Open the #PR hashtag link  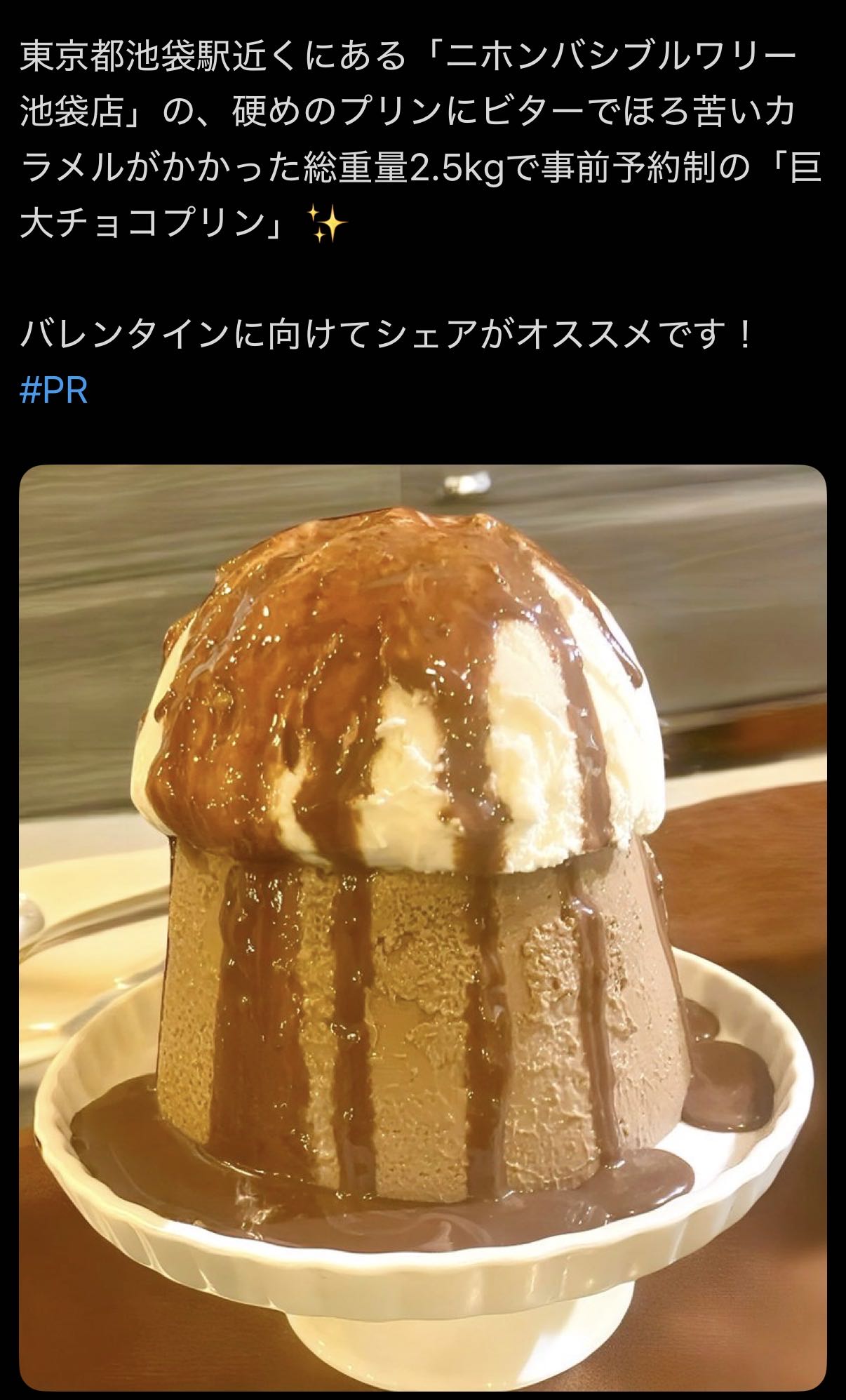click(54, 391)
